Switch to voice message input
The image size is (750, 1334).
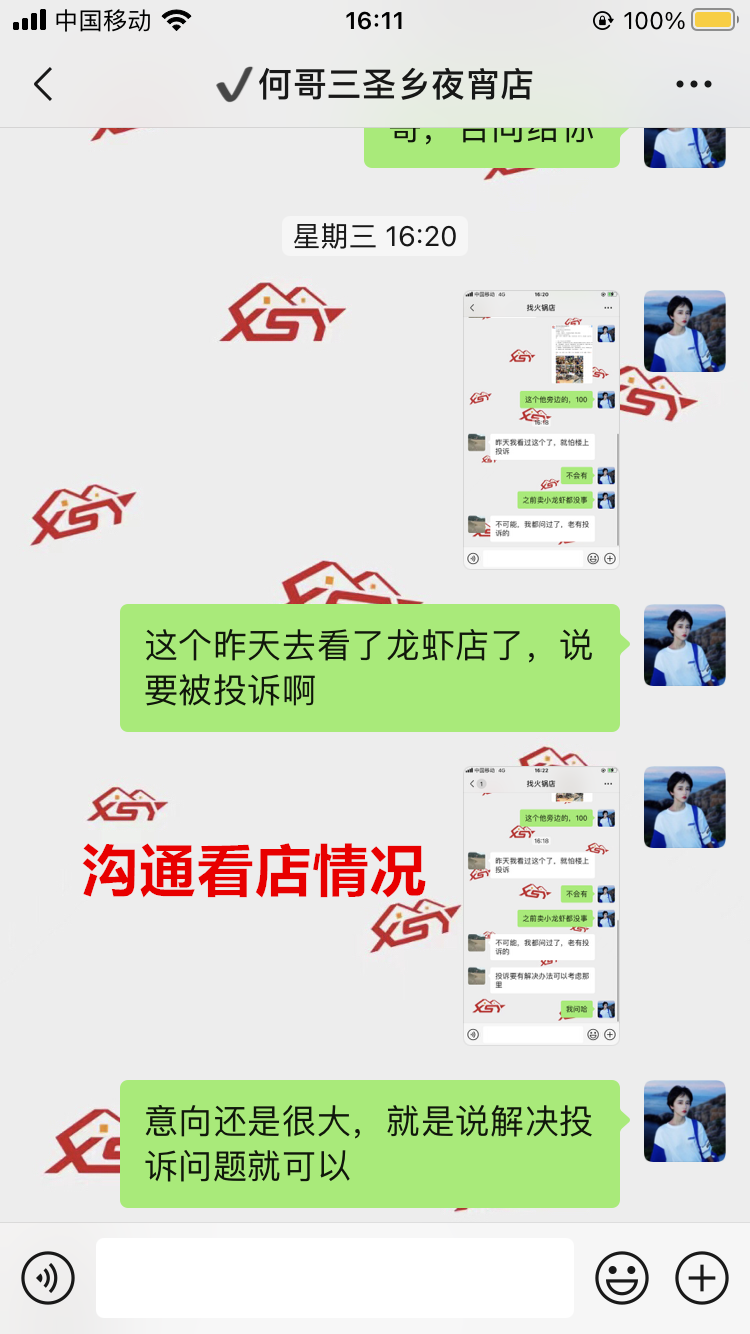48,1277
